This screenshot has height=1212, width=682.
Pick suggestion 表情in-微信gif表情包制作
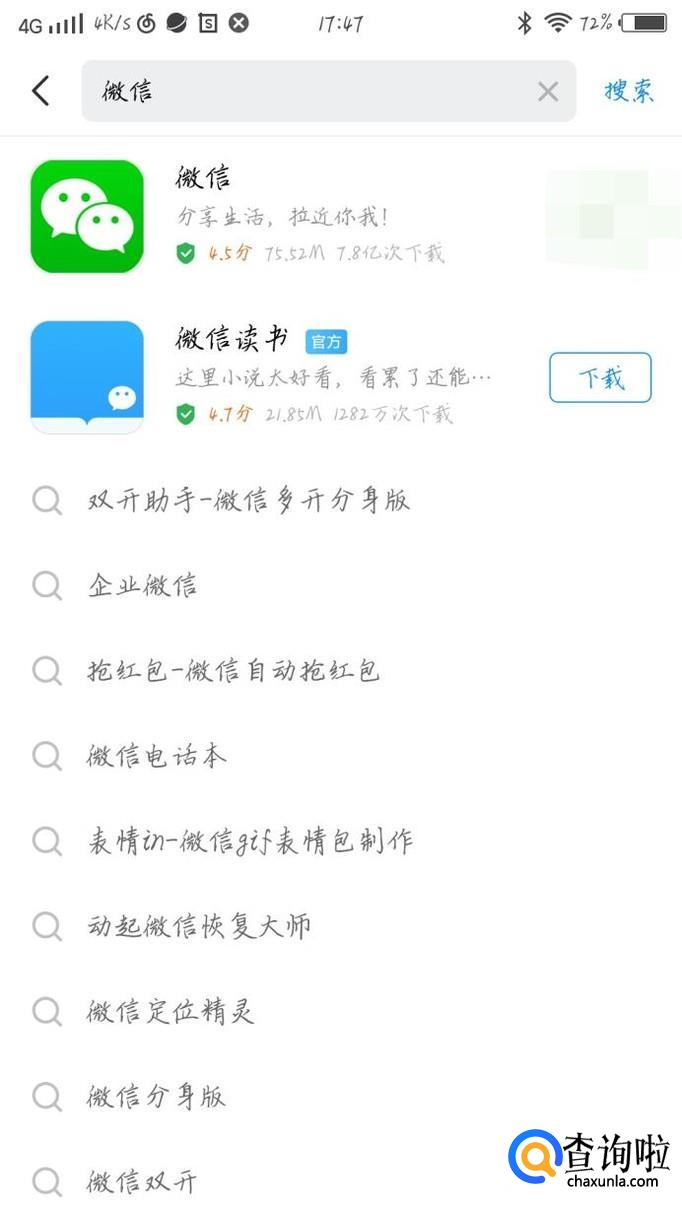click(x=250, y=841)
